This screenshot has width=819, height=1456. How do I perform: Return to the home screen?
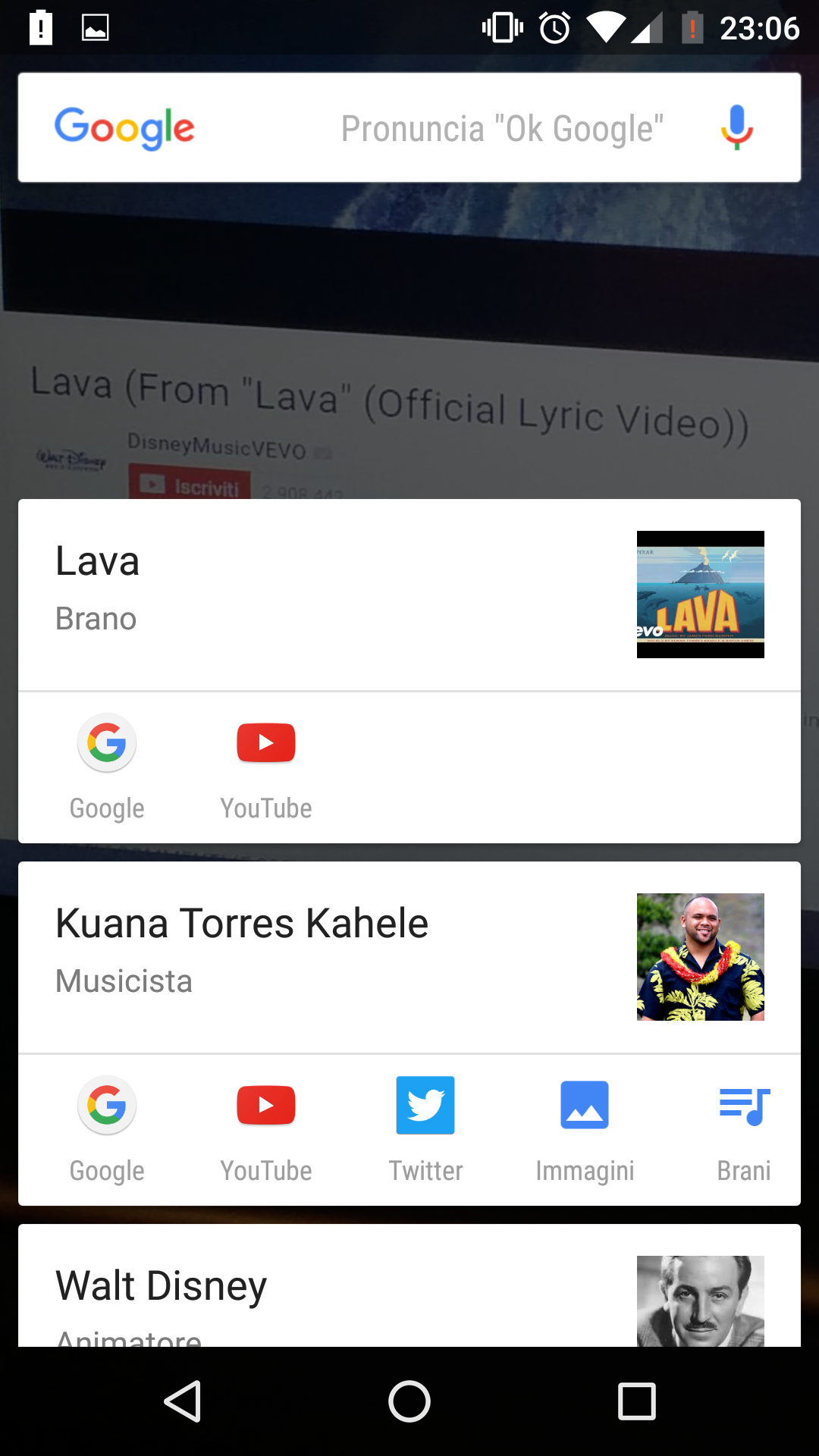point(409,1401)
